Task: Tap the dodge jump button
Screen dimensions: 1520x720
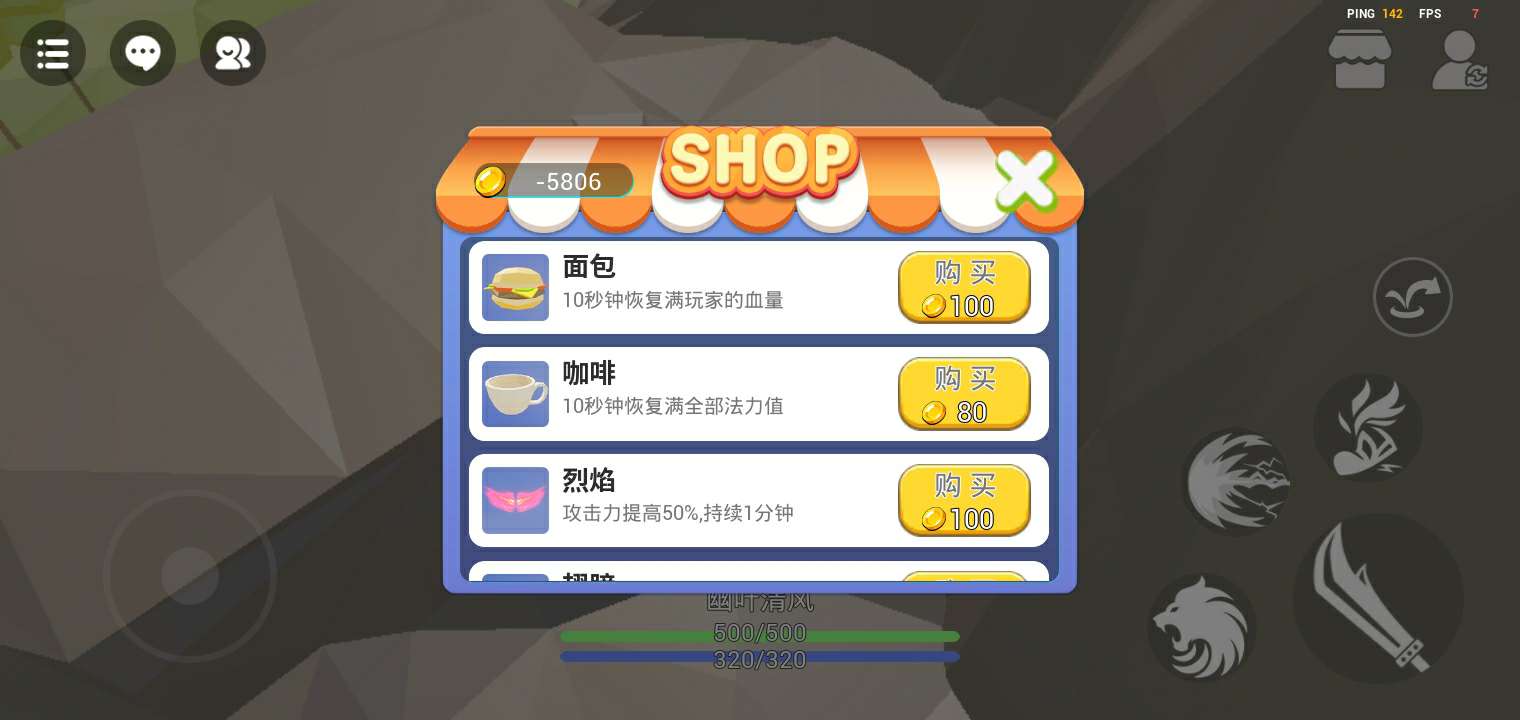Action: click(x=1412, y=297)
